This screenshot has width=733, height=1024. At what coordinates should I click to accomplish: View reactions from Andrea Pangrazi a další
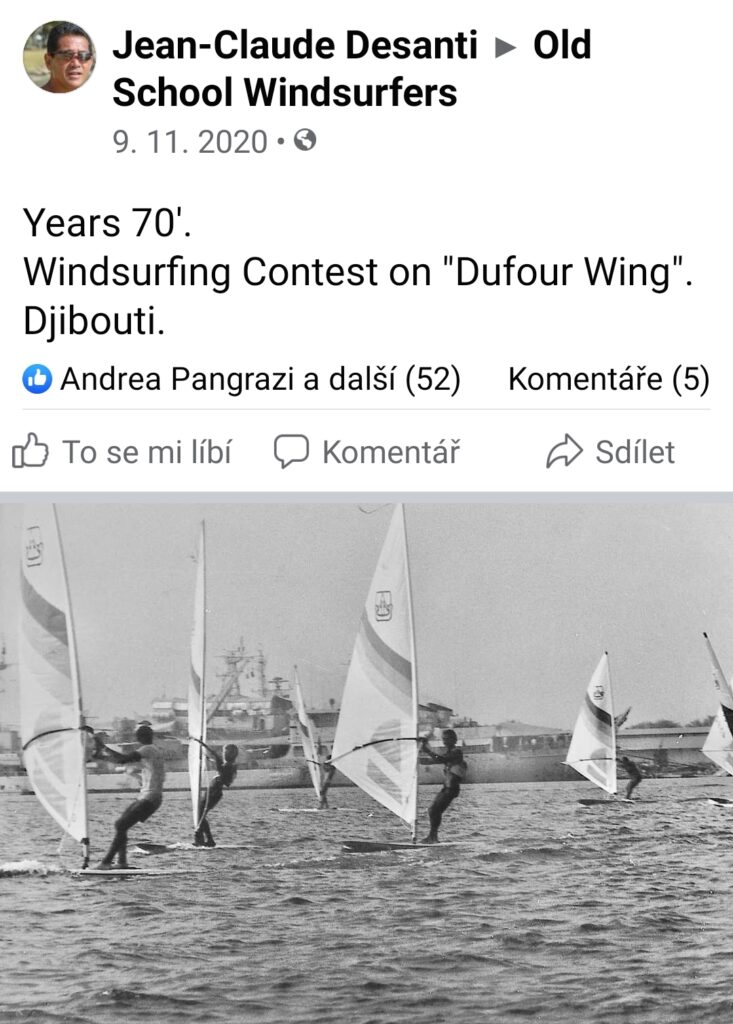241,379
